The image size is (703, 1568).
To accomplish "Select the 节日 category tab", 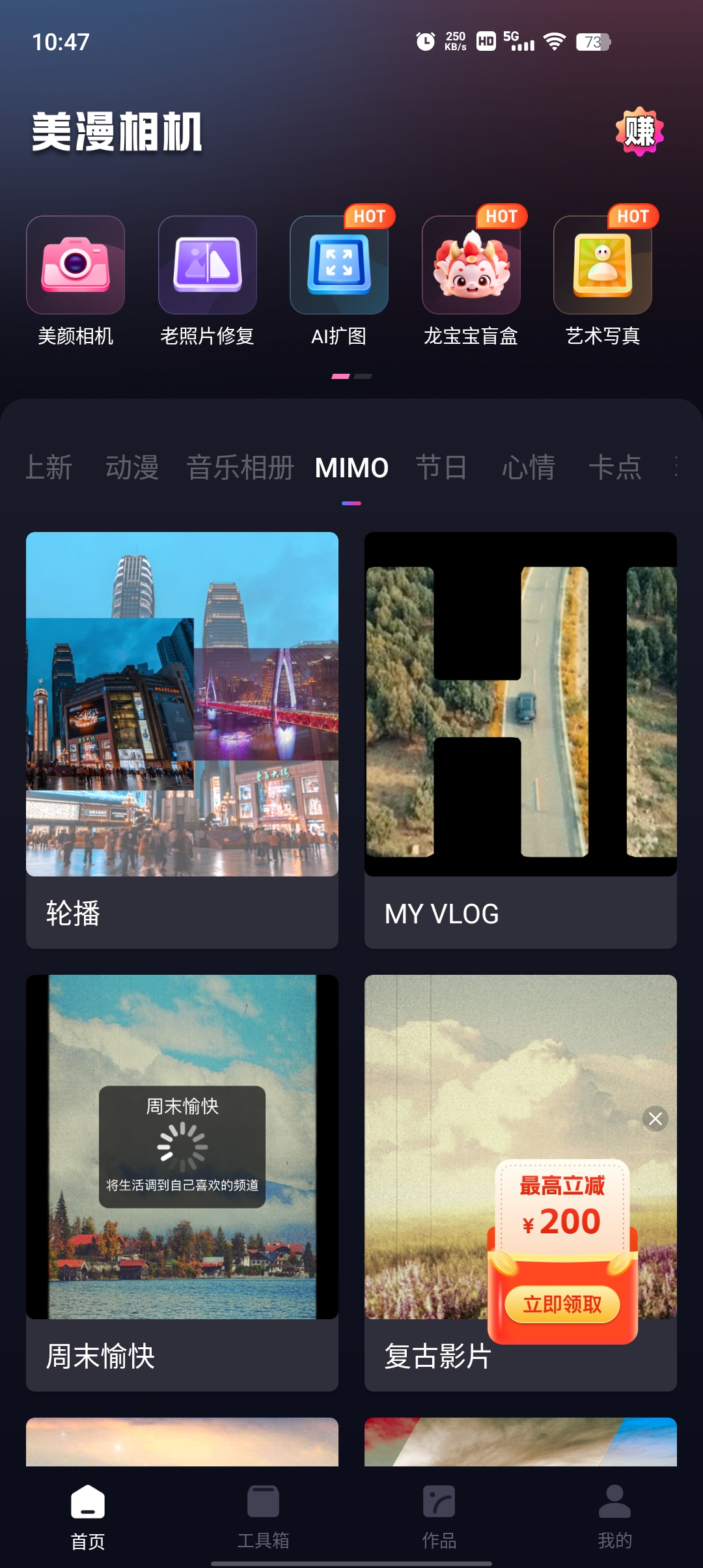I will click(x=441, y=468).
